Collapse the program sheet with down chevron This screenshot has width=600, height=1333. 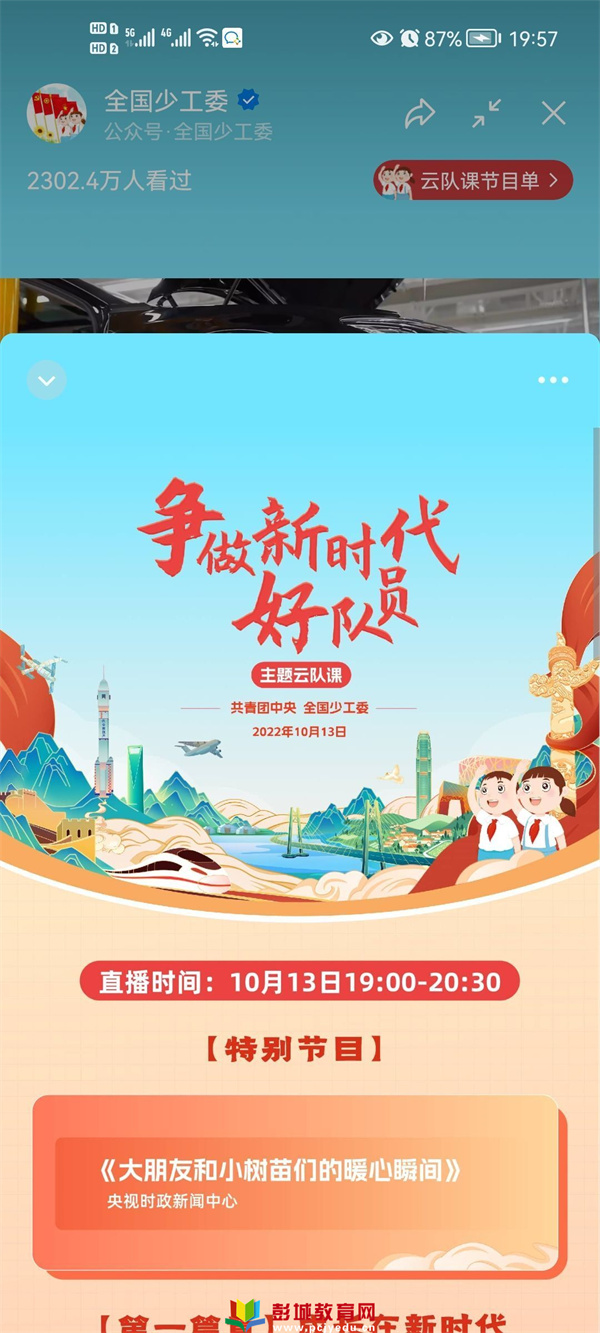[46, 380]
